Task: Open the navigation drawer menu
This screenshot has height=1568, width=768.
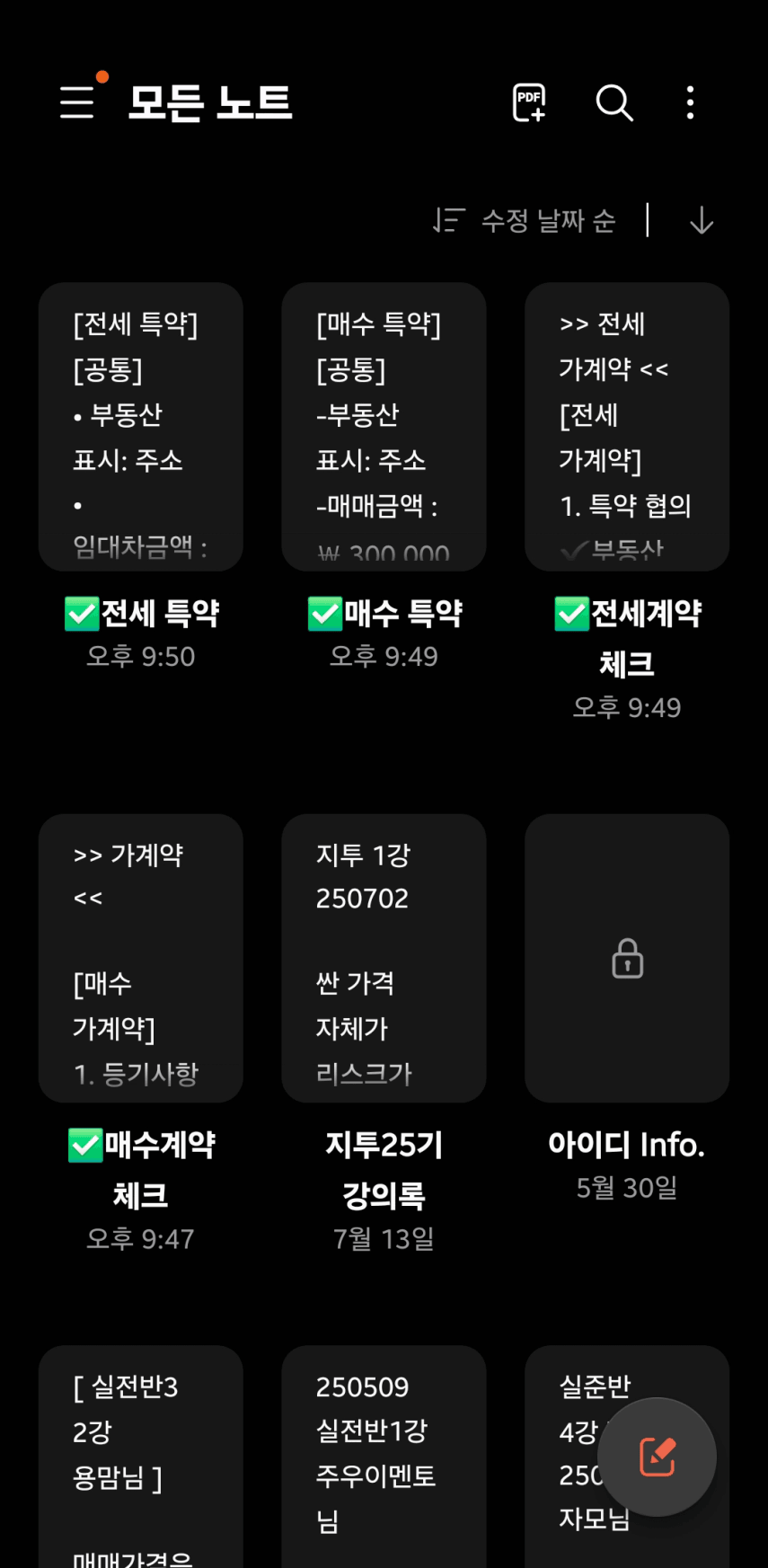Action: click(77, 102)
